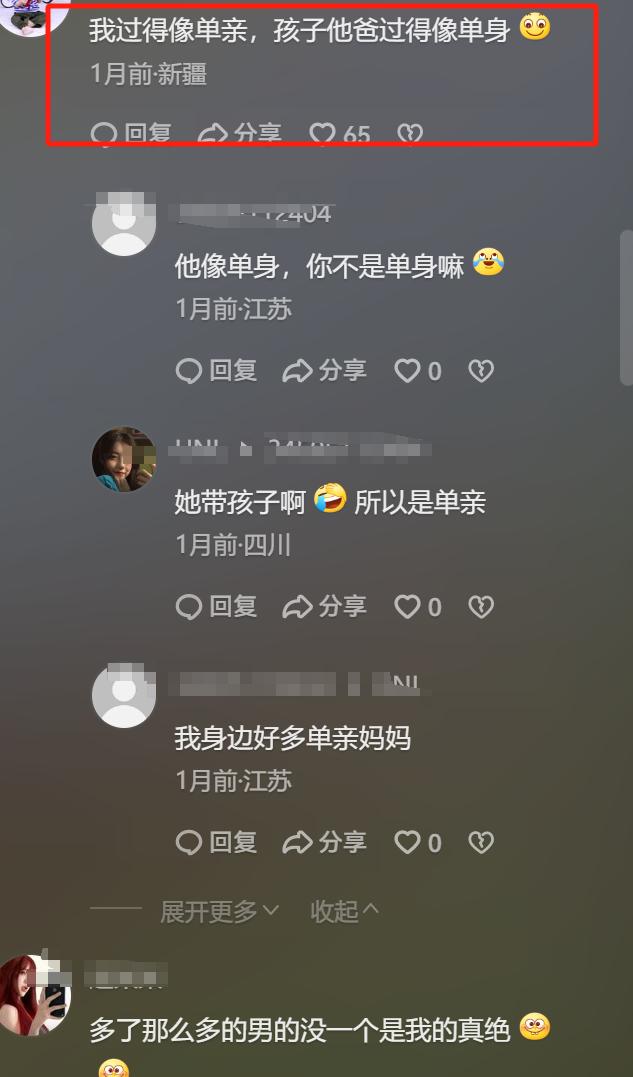Share the comment 他像单身，你不是单身嘛
This screenshot has height=1077, width=633.
(325, 371)
